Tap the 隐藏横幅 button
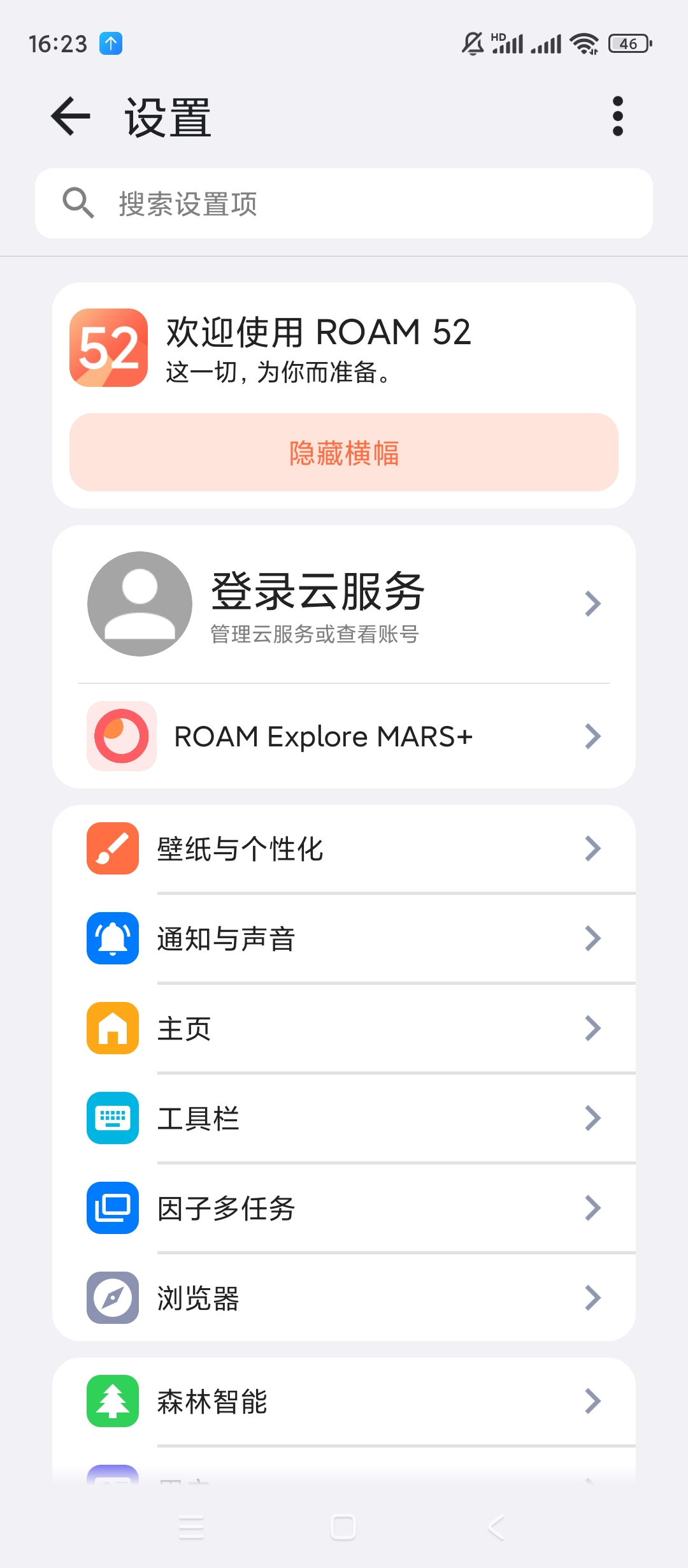 (x=344, y=453)
